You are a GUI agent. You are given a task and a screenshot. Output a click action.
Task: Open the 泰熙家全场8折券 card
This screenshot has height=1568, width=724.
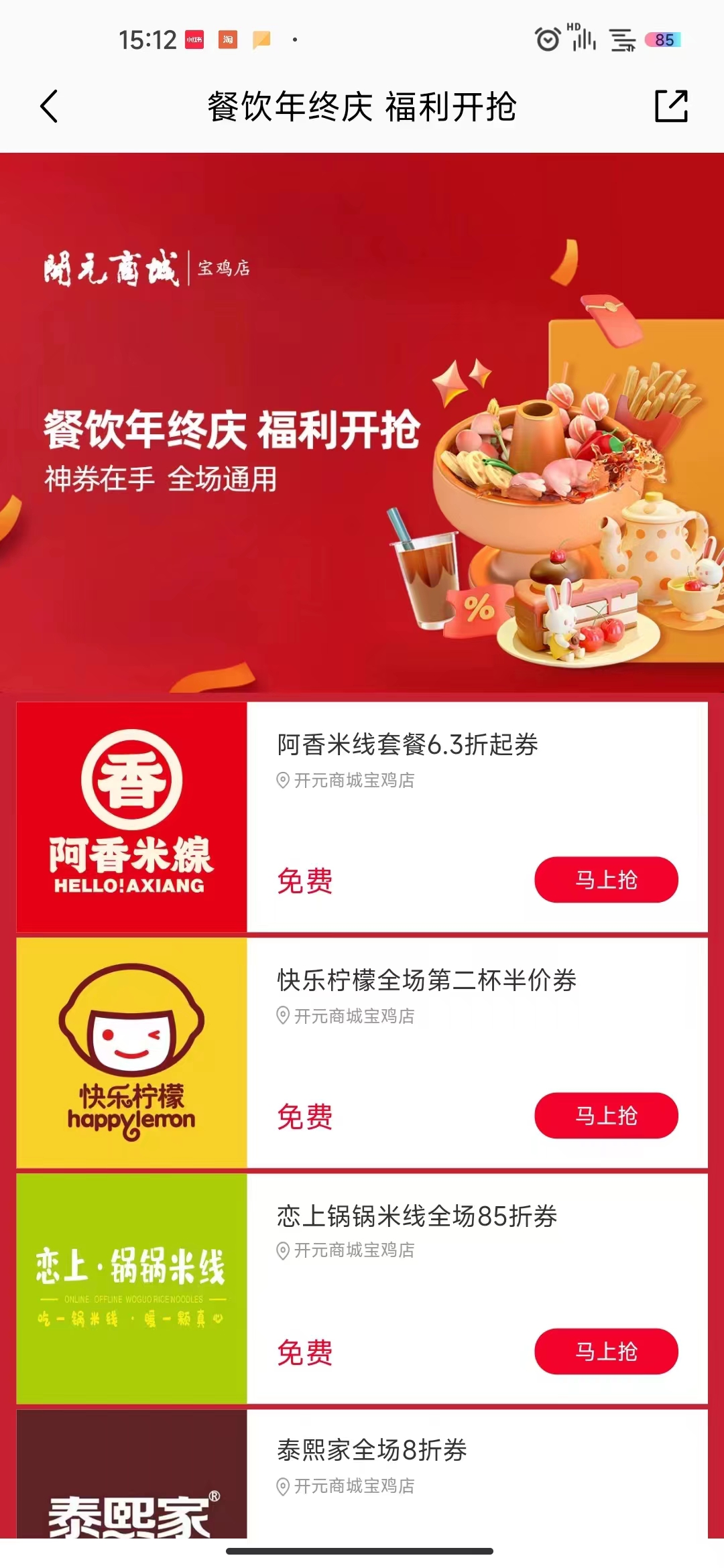tap(362, 1474)
